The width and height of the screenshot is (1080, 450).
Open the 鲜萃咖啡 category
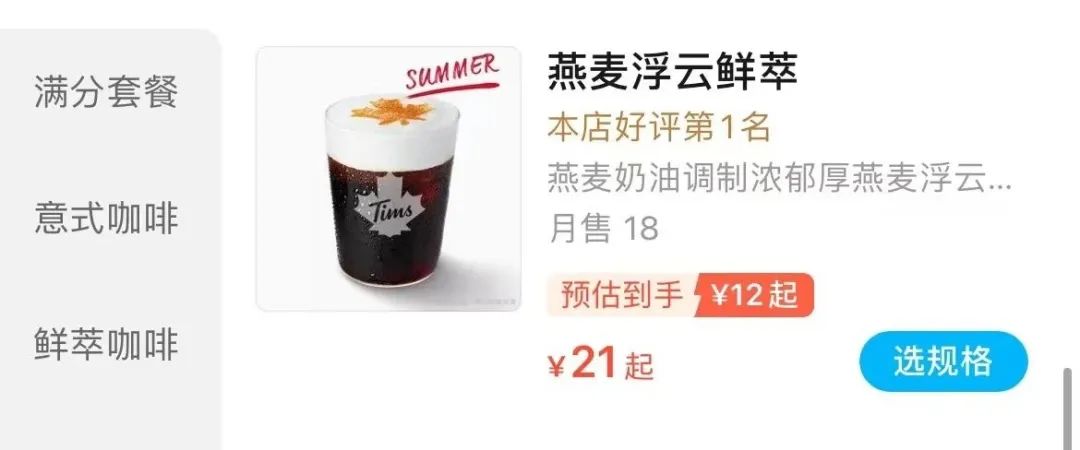coord(106,344)
